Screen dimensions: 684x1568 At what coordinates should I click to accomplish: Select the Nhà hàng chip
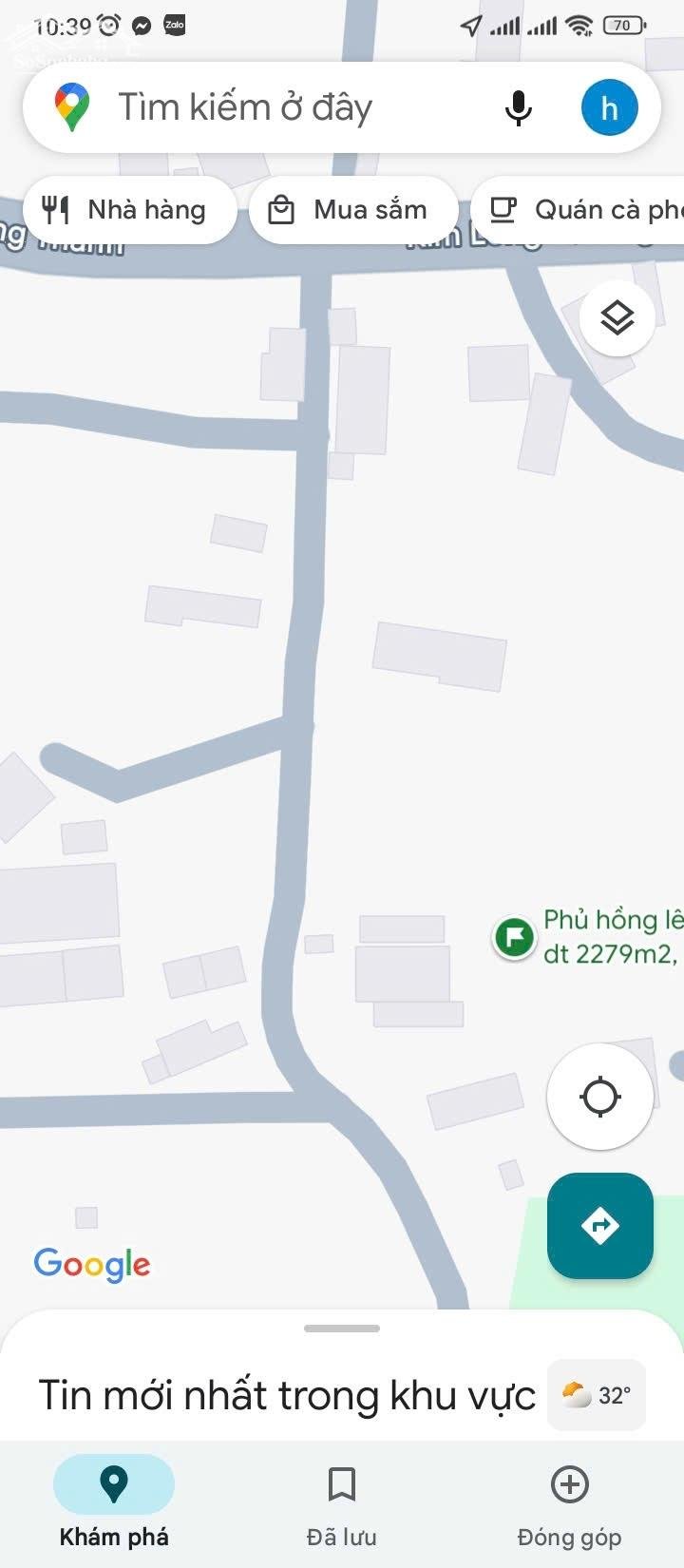click(129, 210)
